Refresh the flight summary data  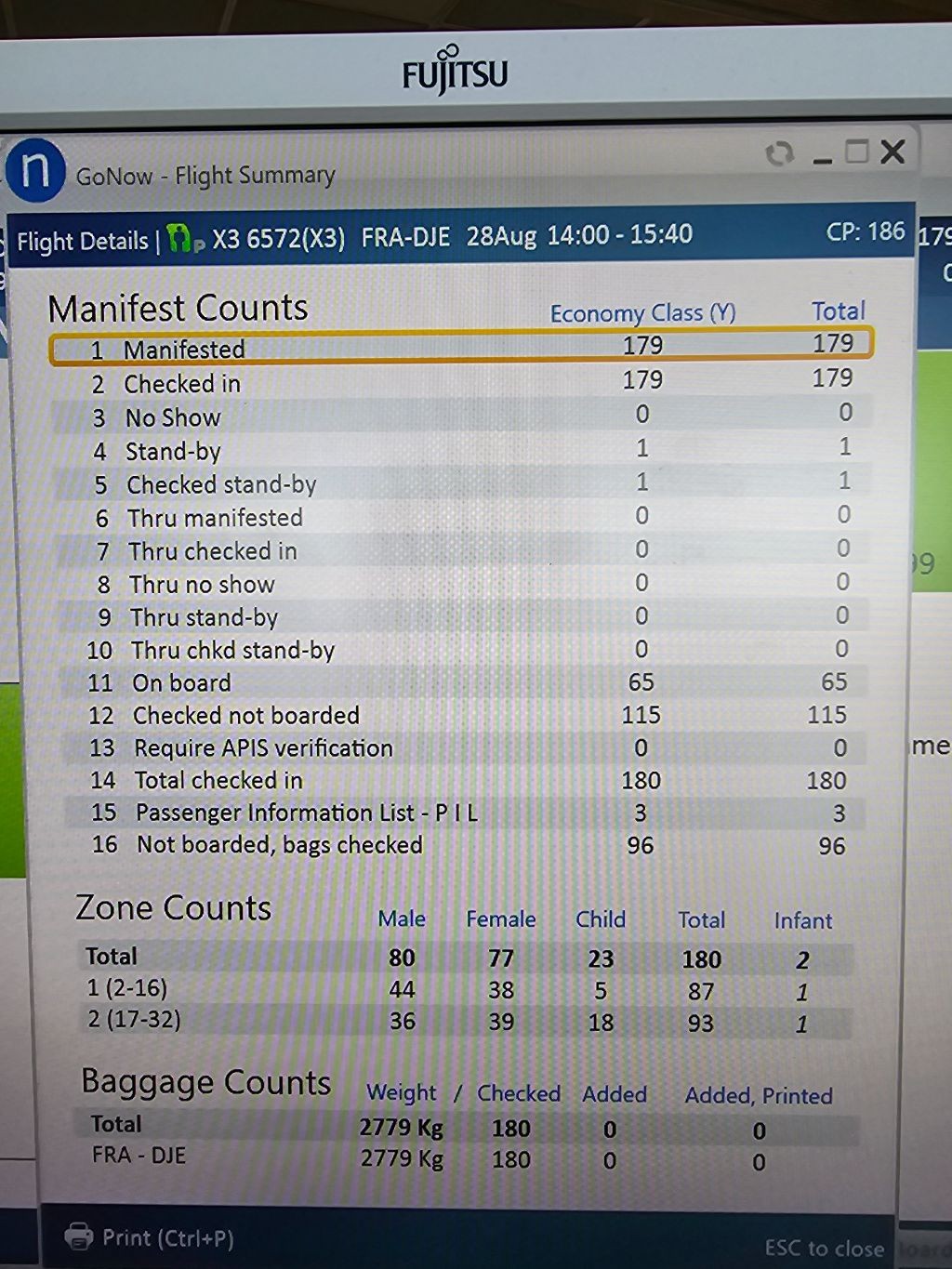coord(779,153)
